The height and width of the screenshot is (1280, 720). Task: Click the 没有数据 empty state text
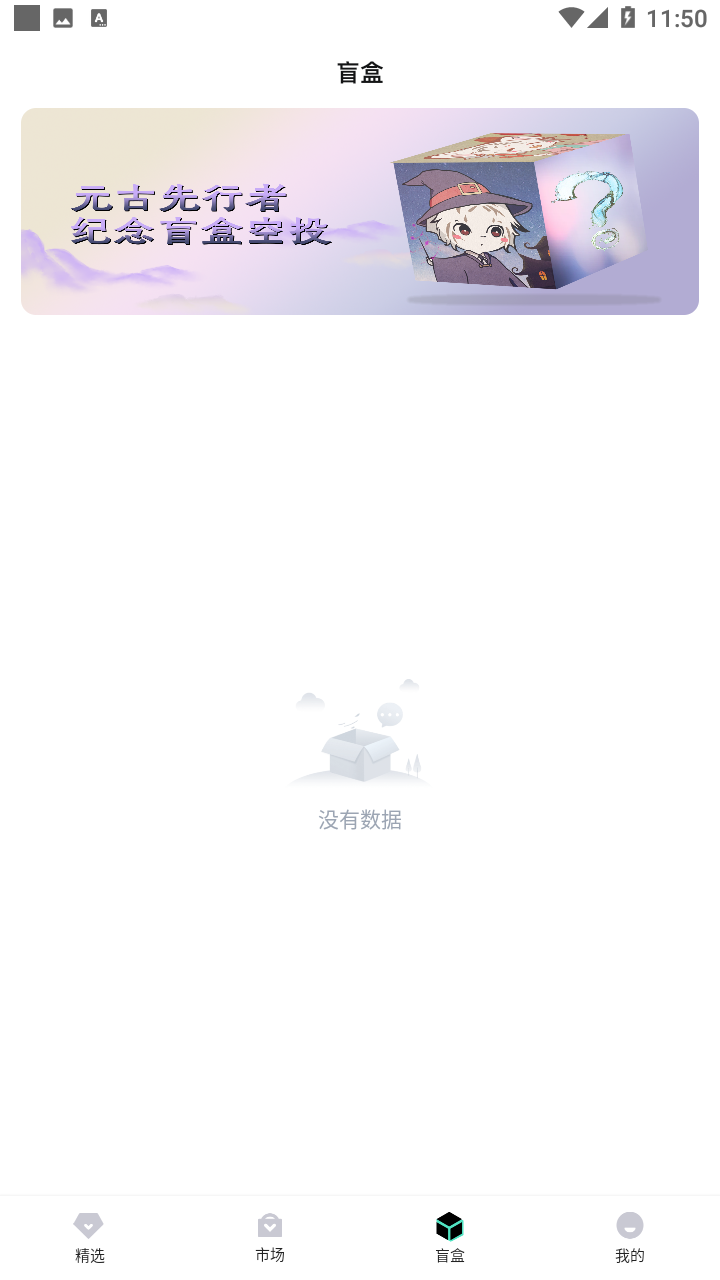359,820
